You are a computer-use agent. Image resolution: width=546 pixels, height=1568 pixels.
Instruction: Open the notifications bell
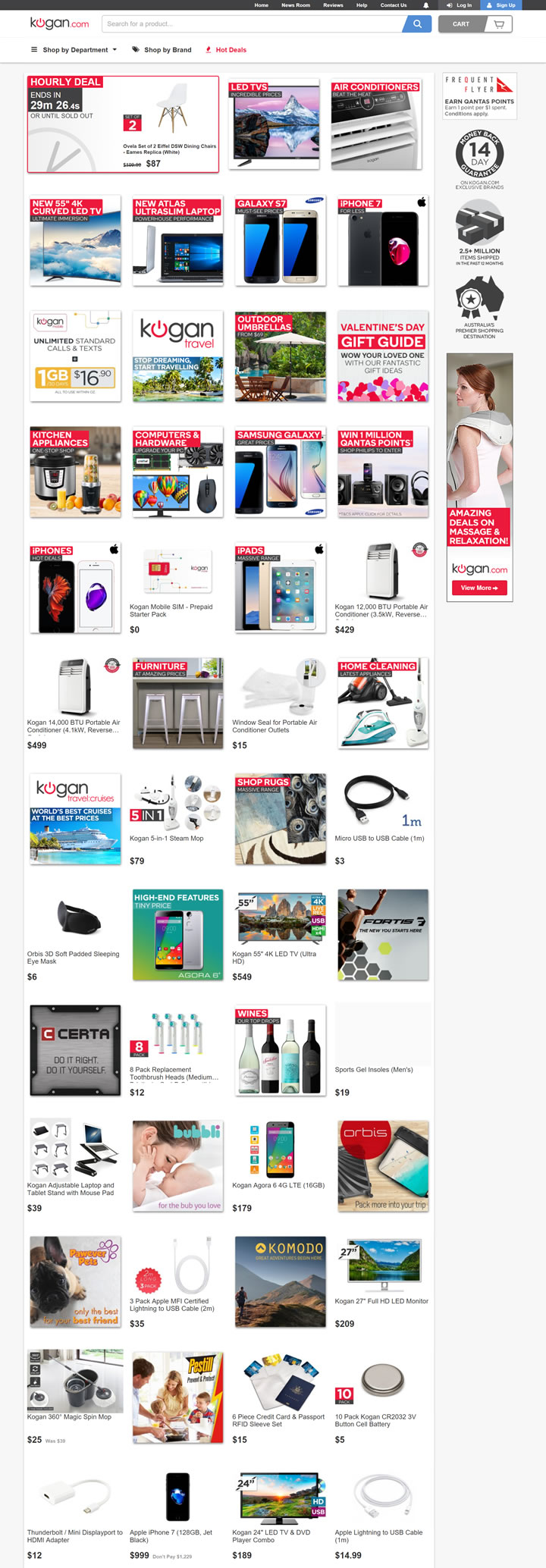click(425, 5)
